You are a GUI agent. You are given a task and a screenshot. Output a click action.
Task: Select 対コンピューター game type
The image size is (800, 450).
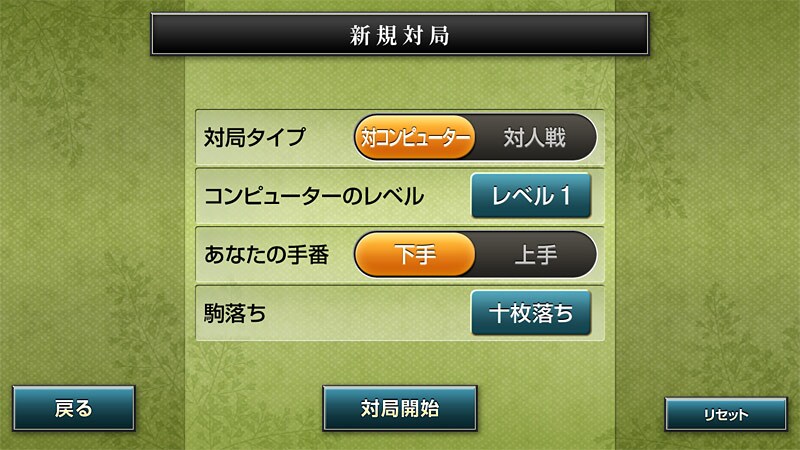point(415,138)
